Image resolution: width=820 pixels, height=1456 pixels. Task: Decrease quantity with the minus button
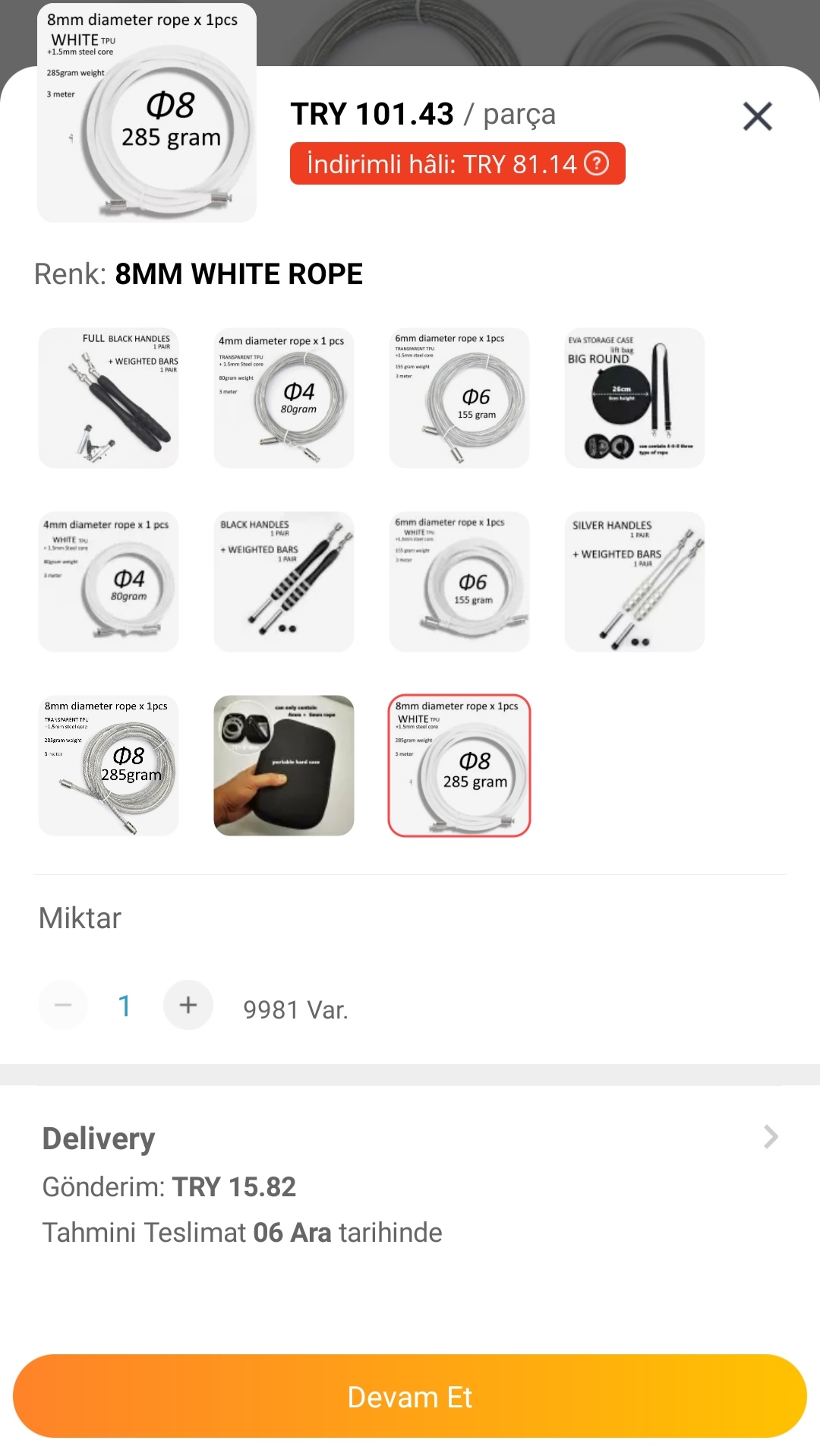pos(63,1005)
